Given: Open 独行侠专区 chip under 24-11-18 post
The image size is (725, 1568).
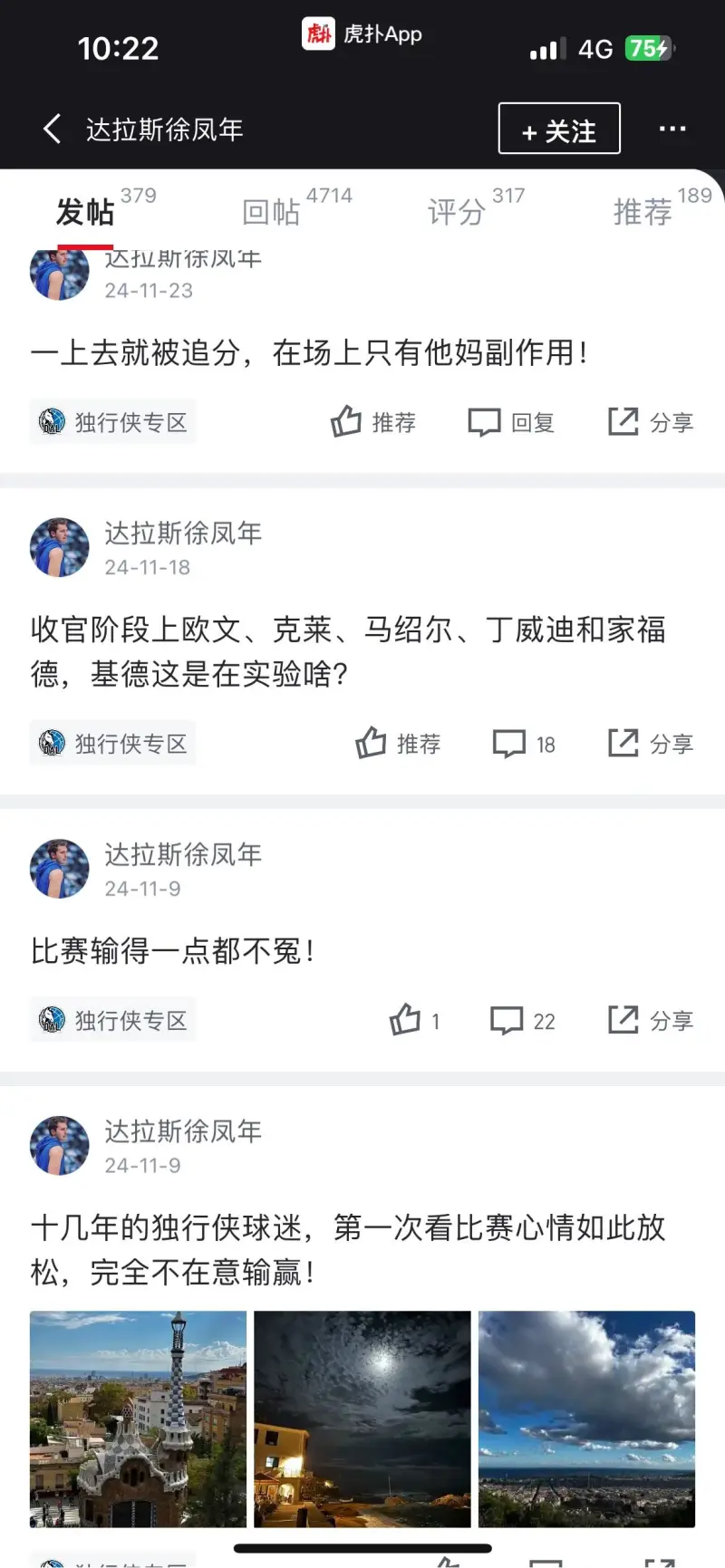Looking at the screenshot, I should [113, 744].
